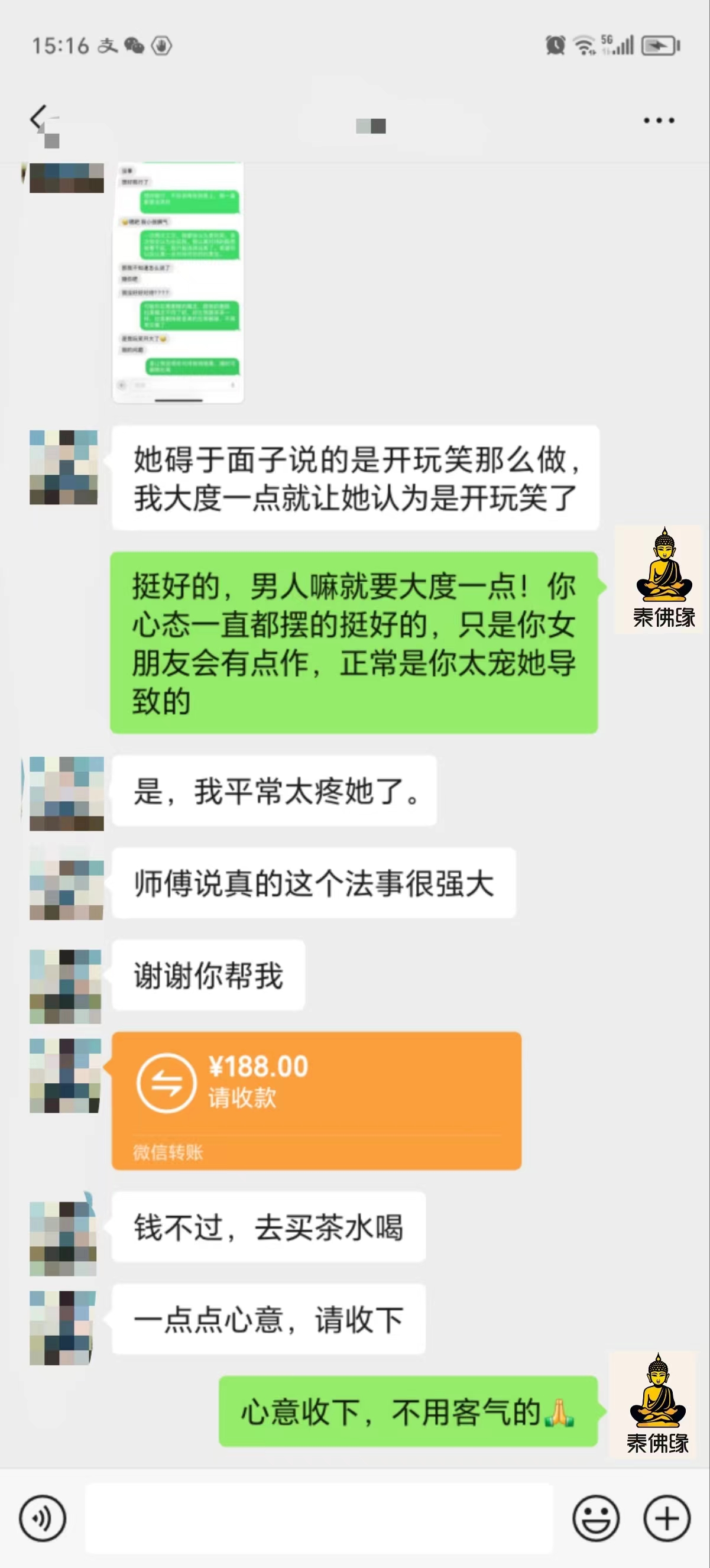Open the chat info overflow menu

coord(659,121)
